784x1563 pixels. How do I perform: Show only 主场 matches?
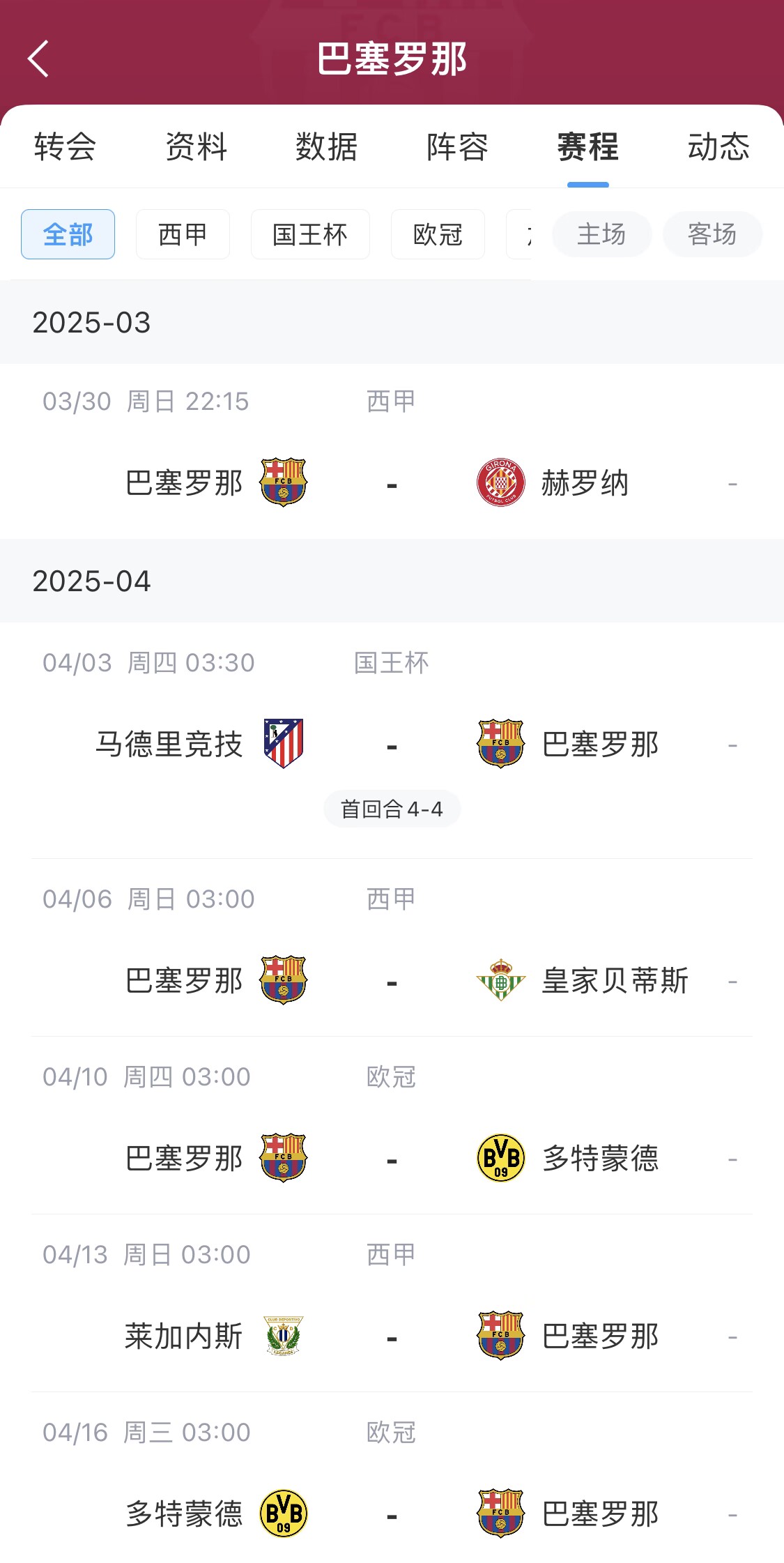[602, 234]
